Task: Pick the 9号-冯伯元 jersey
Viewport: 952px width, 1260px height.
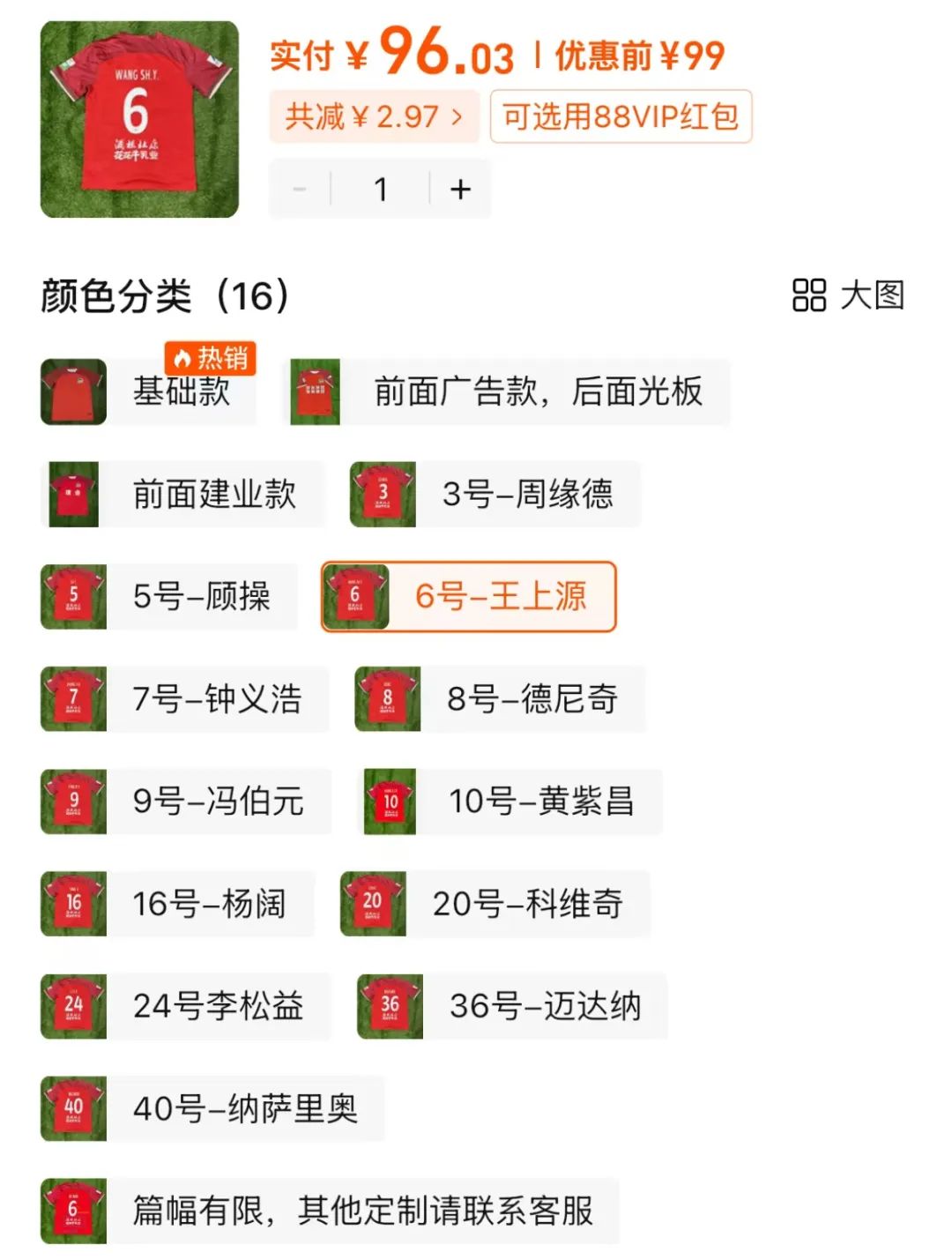Action: coord(186,801)
